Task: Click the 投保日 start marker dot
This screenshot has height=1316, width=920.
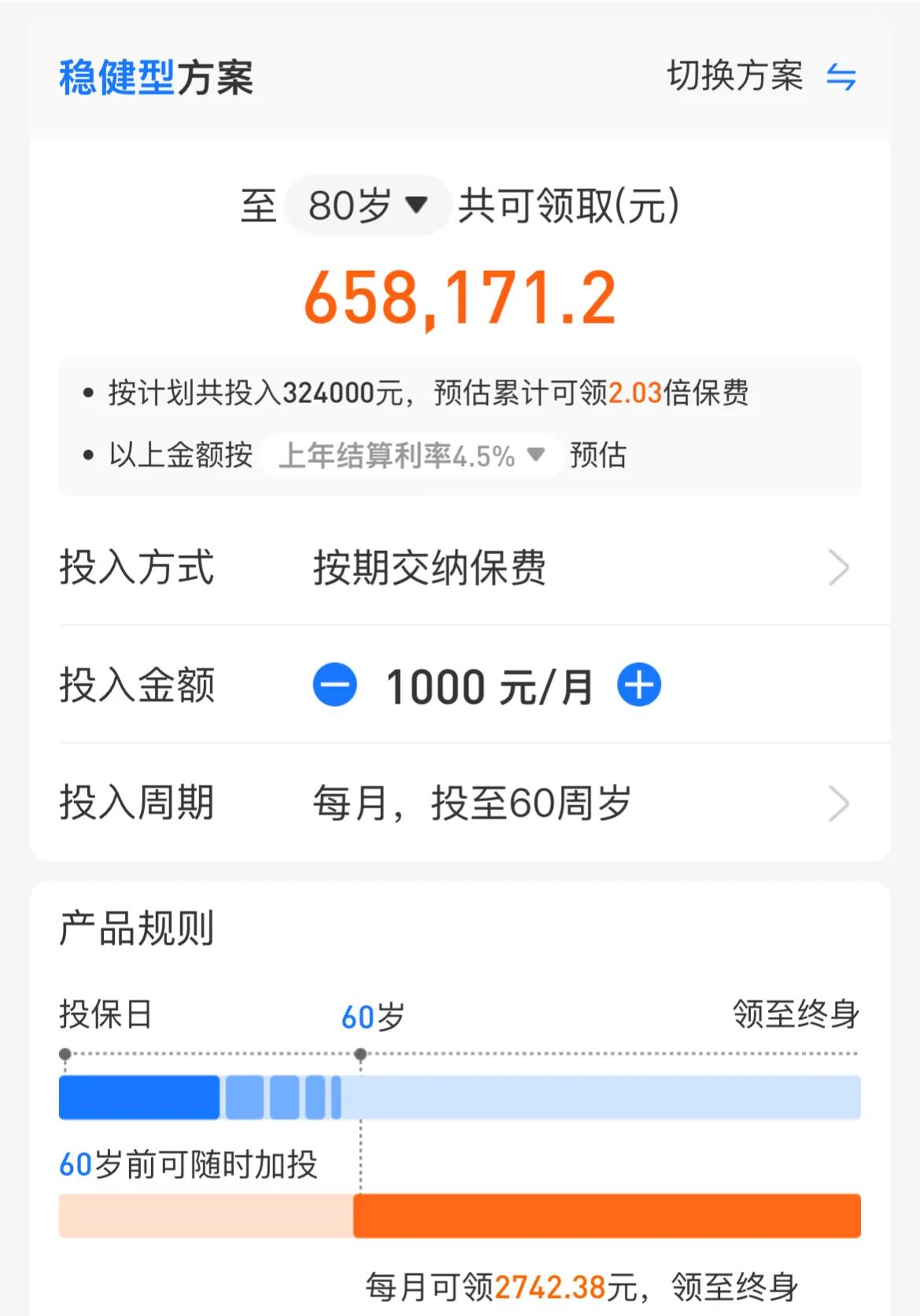Action: point(65,1052)
